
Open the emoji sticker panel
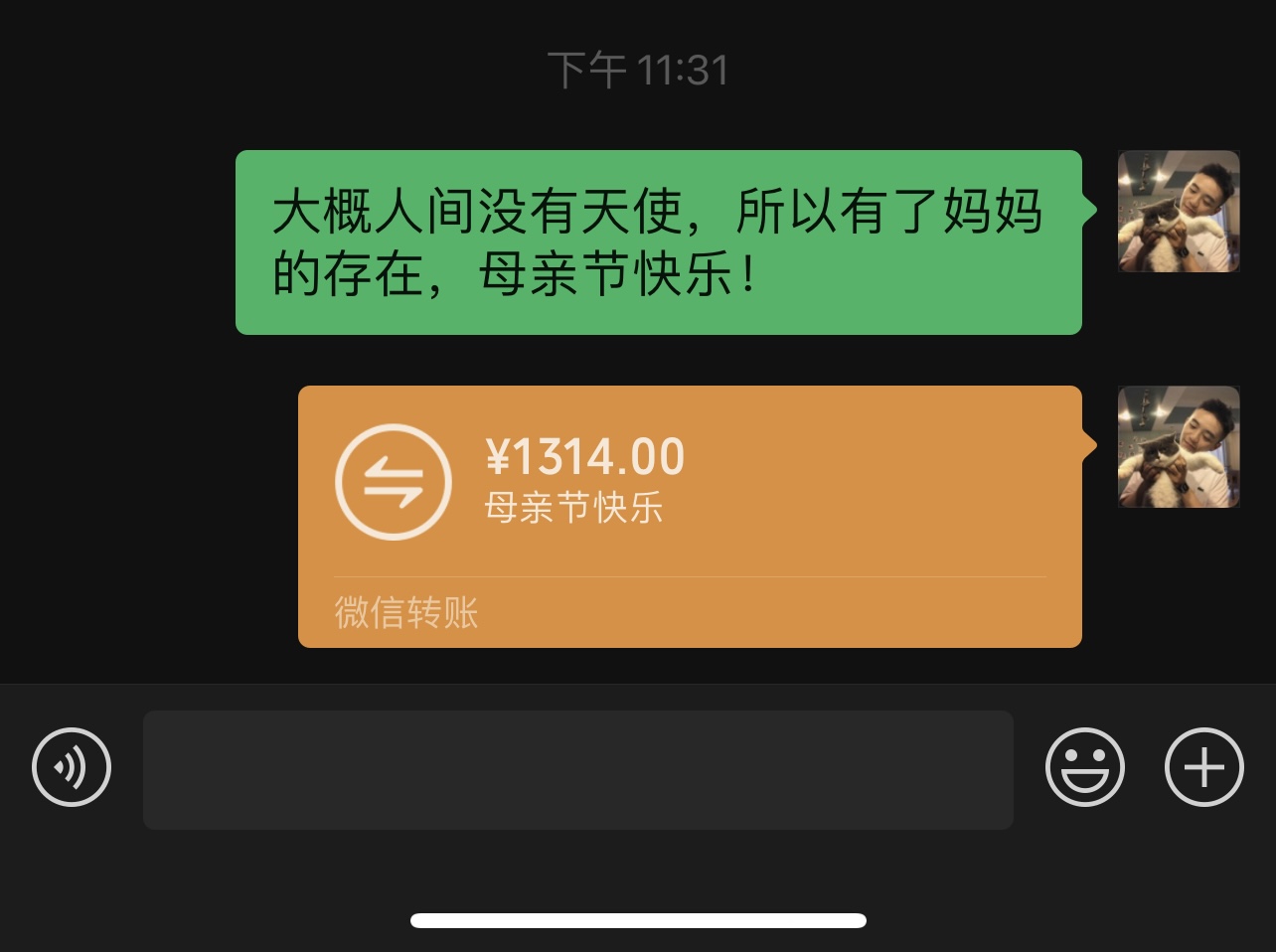point(1084,768)
